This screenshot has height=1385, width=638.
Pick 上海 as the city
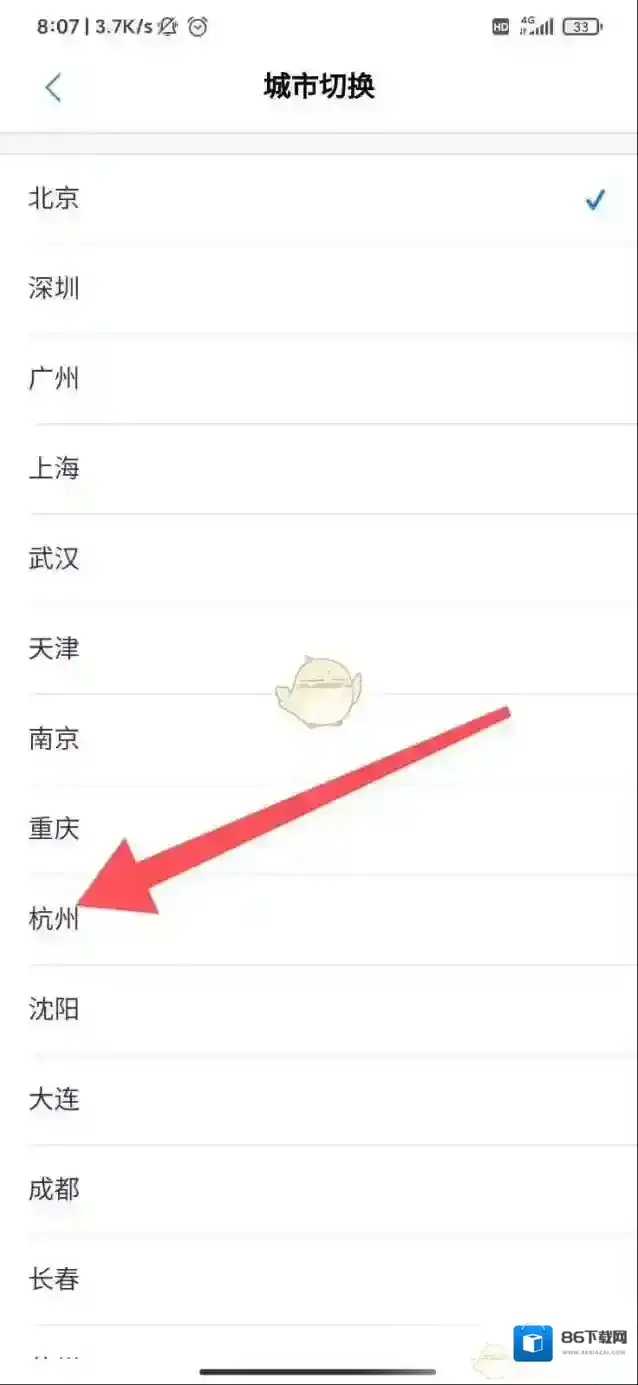54,469
